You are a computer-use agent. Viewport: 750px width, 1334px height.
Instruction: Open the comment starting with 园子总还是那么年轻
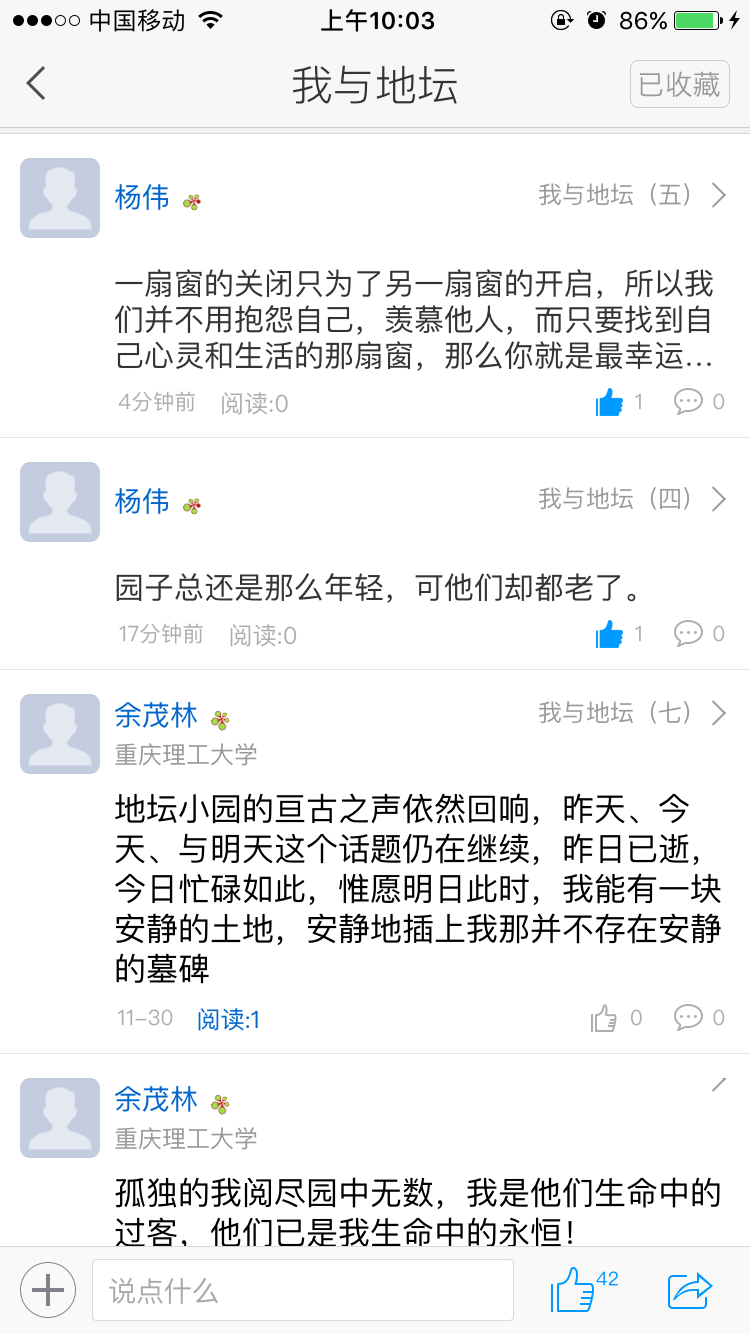pyautogui.click(x=378, y=589)
